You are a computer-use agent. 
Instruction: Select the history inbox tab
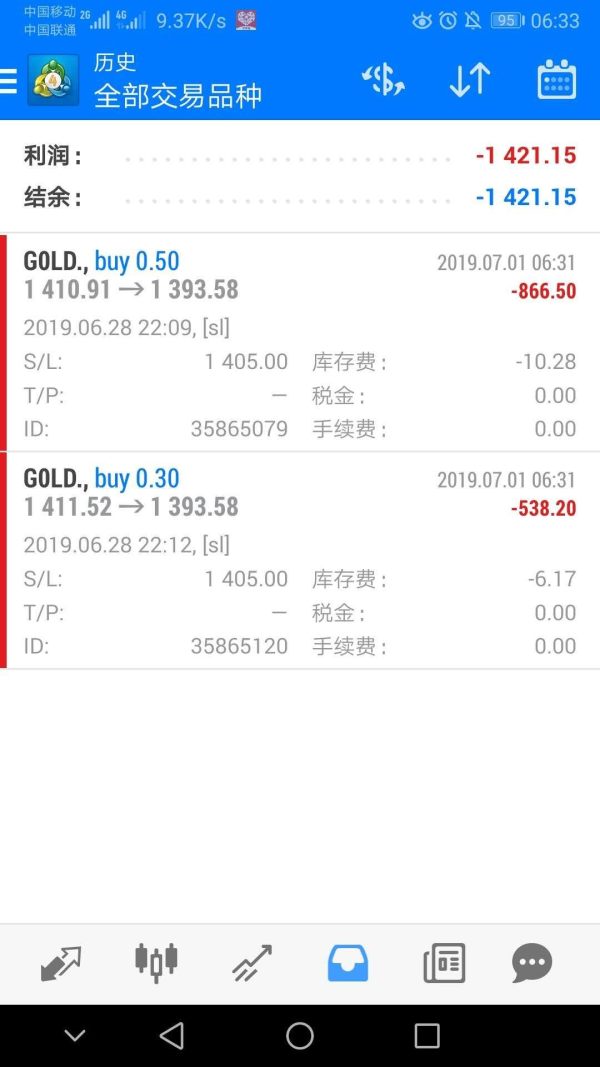[348, 963]
